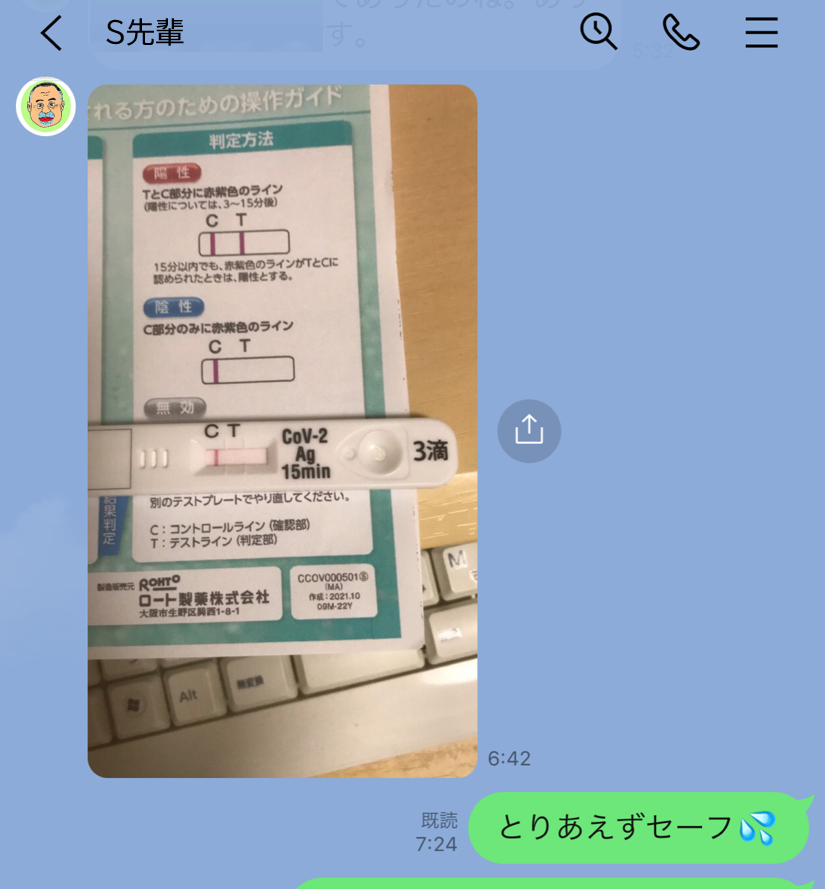Viewport: 825px width, 889px height.
Task: Open the received test kit photo
Action: (x=282, y=430)
